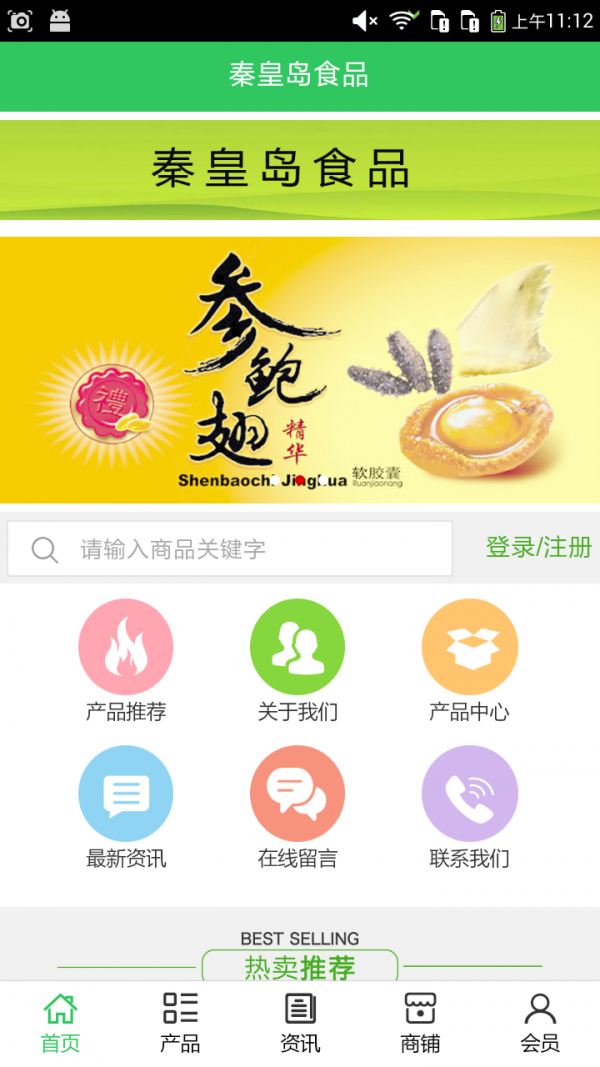
Task: Switch to the 产品 products tab
Action: [x=180, y=1023]
